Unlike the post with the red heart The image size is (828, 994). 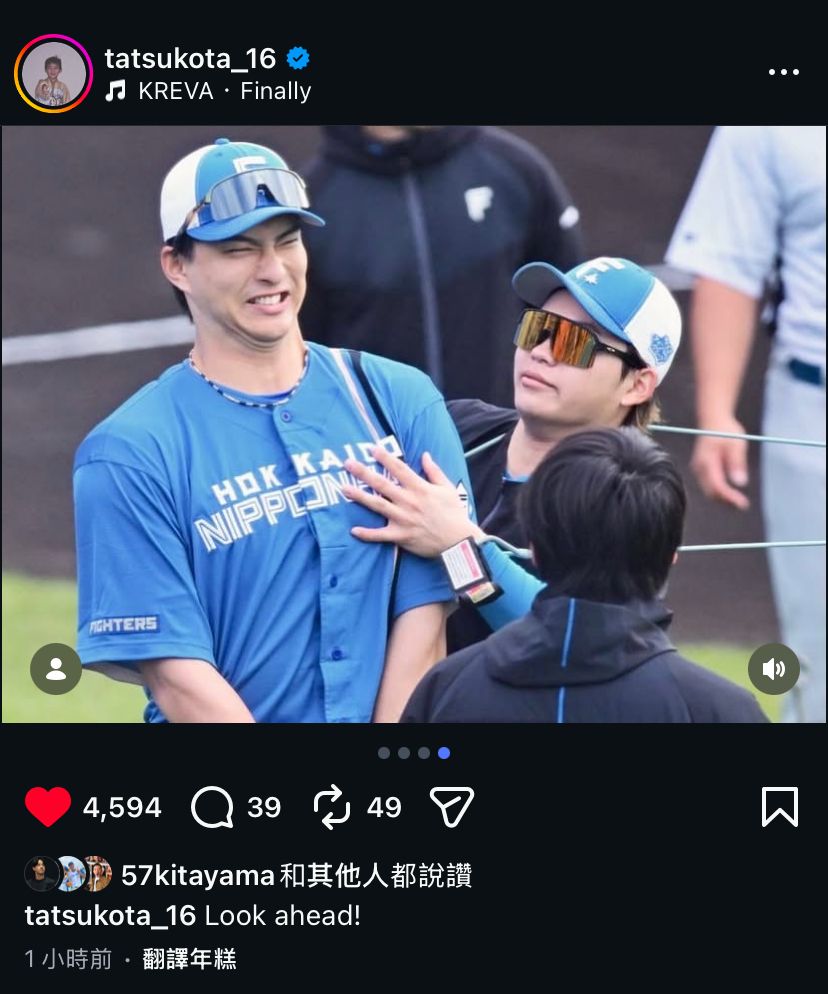pyautogui.click(x=48, y=807)
